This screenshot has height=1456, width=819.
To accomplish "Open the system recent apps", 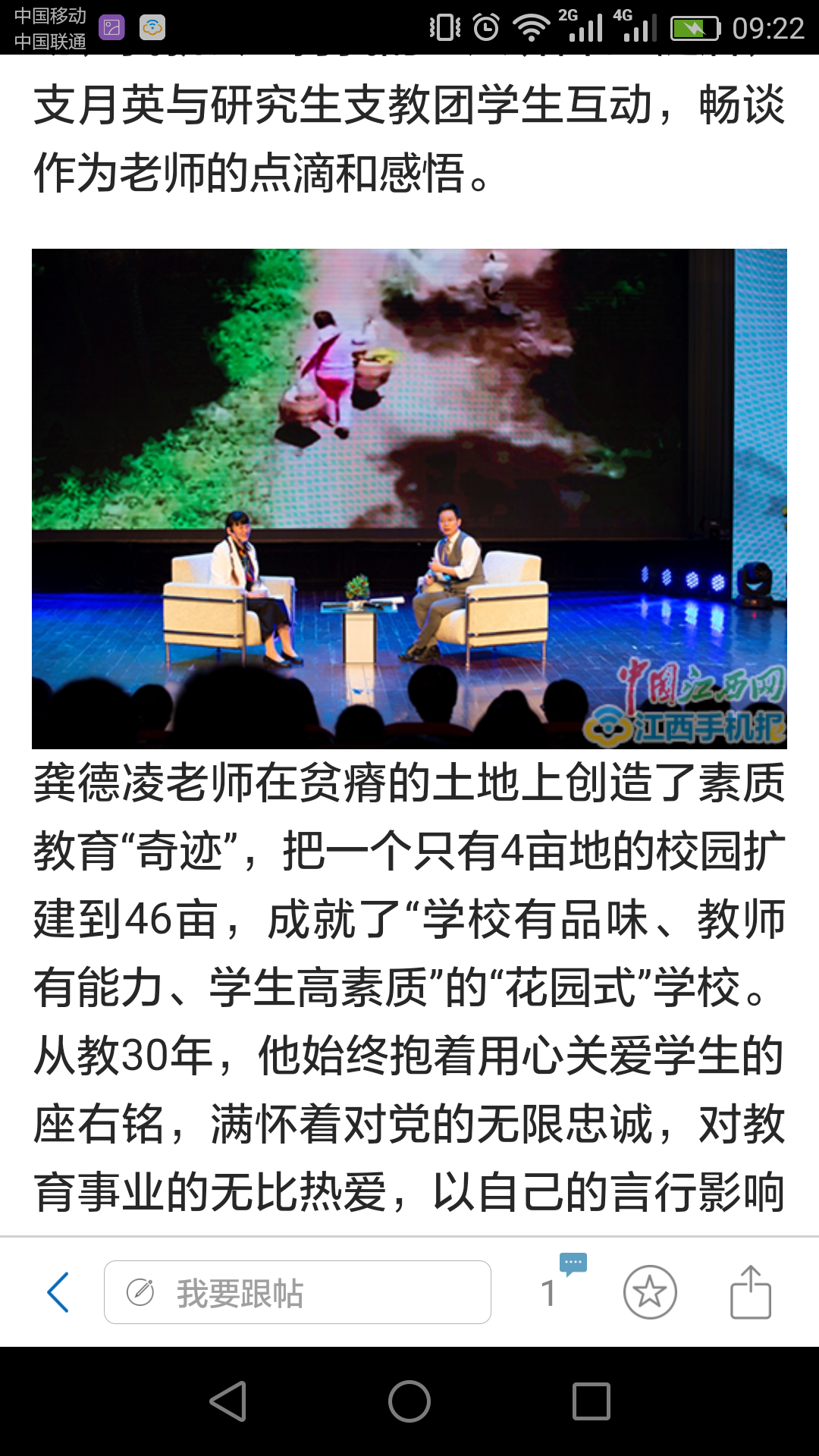I will [x=591, y=1401].
